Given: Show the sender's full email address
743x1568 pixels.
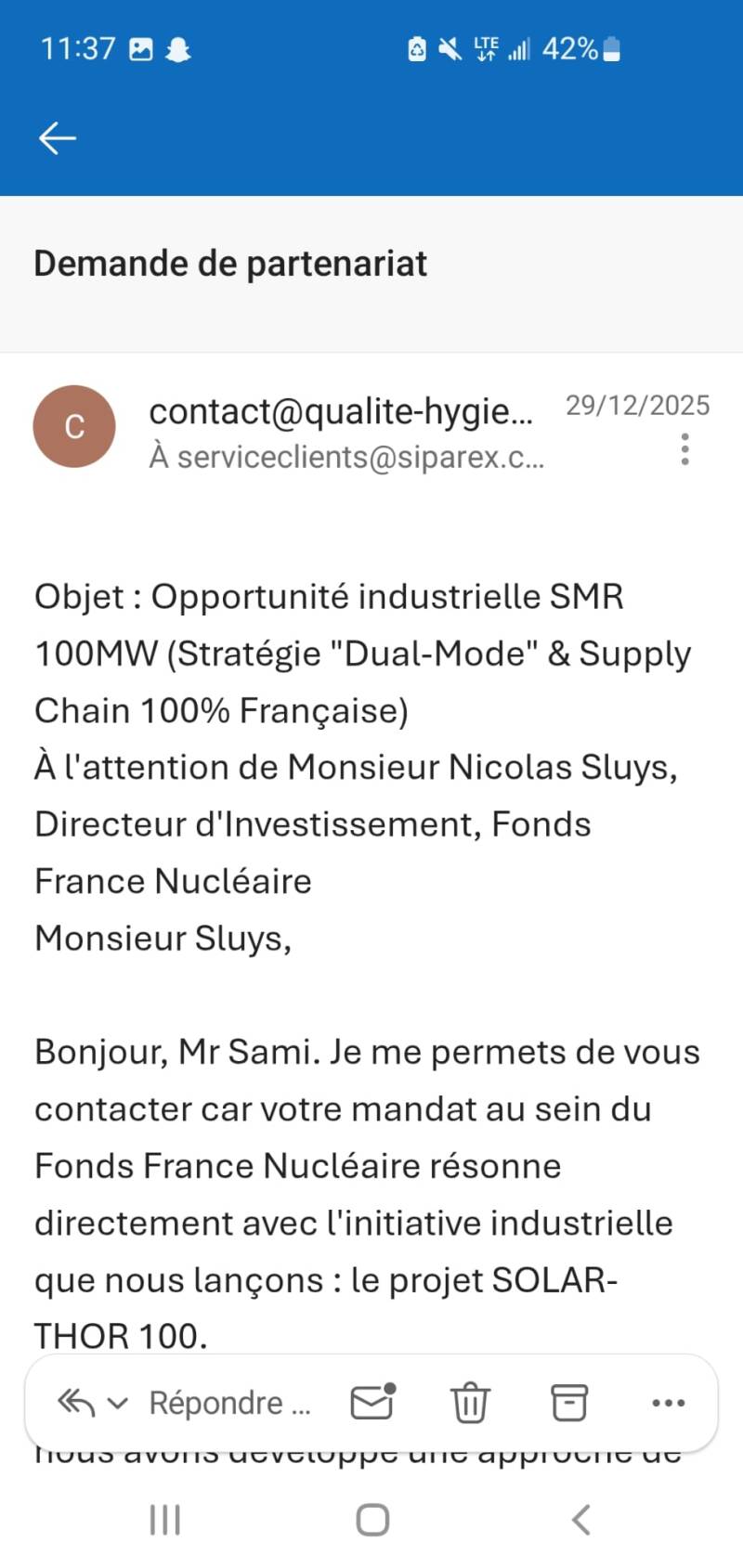Looking at the screenshot, I should coord(341,411).
